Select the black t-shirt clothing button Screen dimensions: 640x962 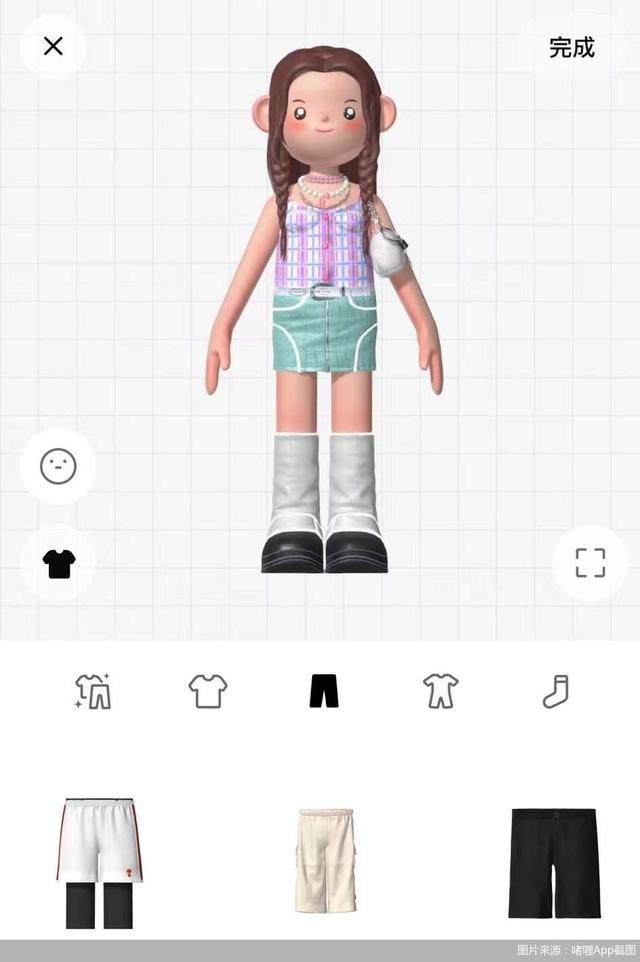(58, 563)
